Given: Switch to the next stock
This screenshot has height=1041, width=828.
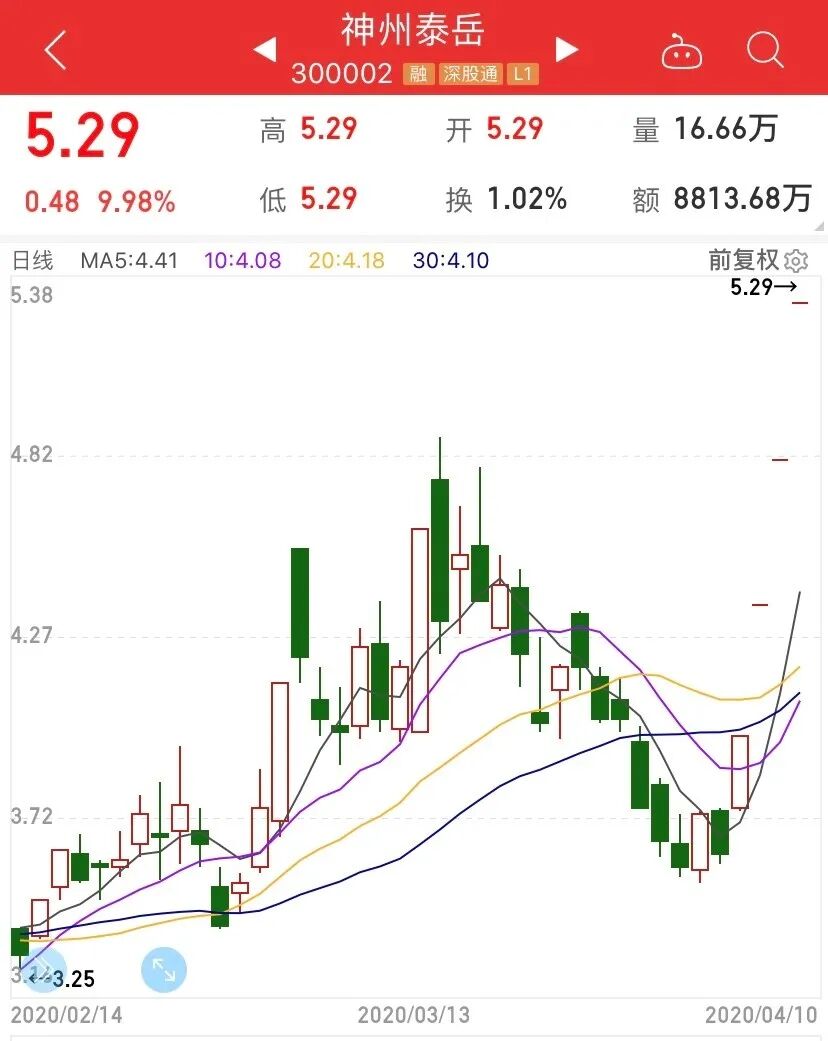Looking at the screenshot, I should (x=566, y=49).
